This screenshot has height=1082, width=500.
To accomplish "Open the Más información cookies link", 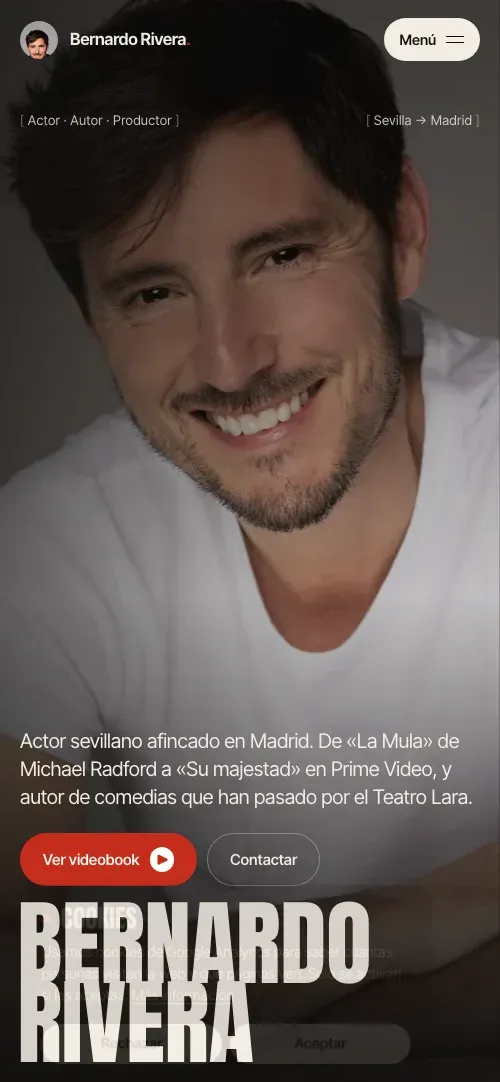I will 183,996.
